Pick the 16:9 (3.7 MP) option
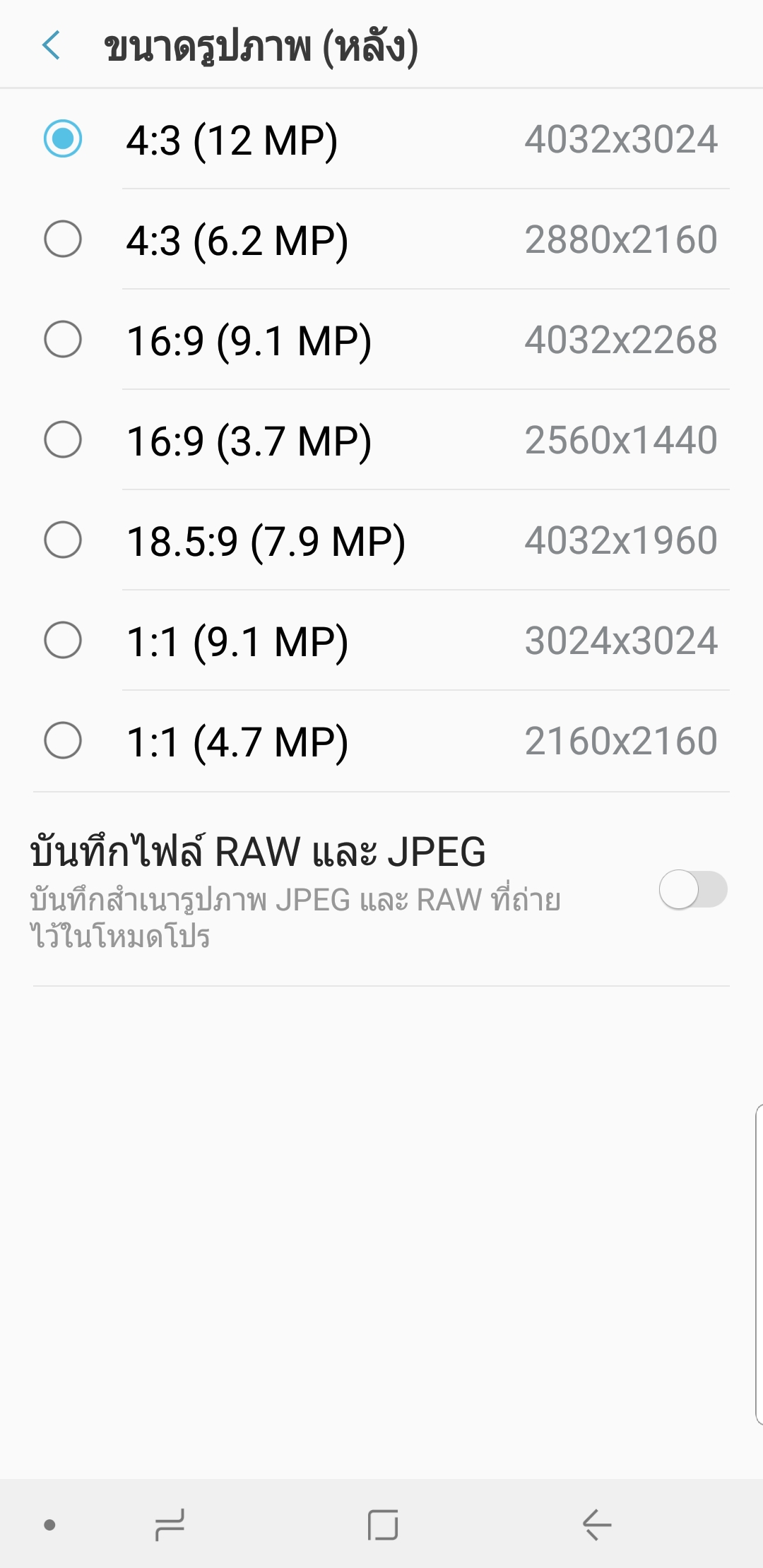The height and width of the screenshot is (1568, 763). [63, 439]
